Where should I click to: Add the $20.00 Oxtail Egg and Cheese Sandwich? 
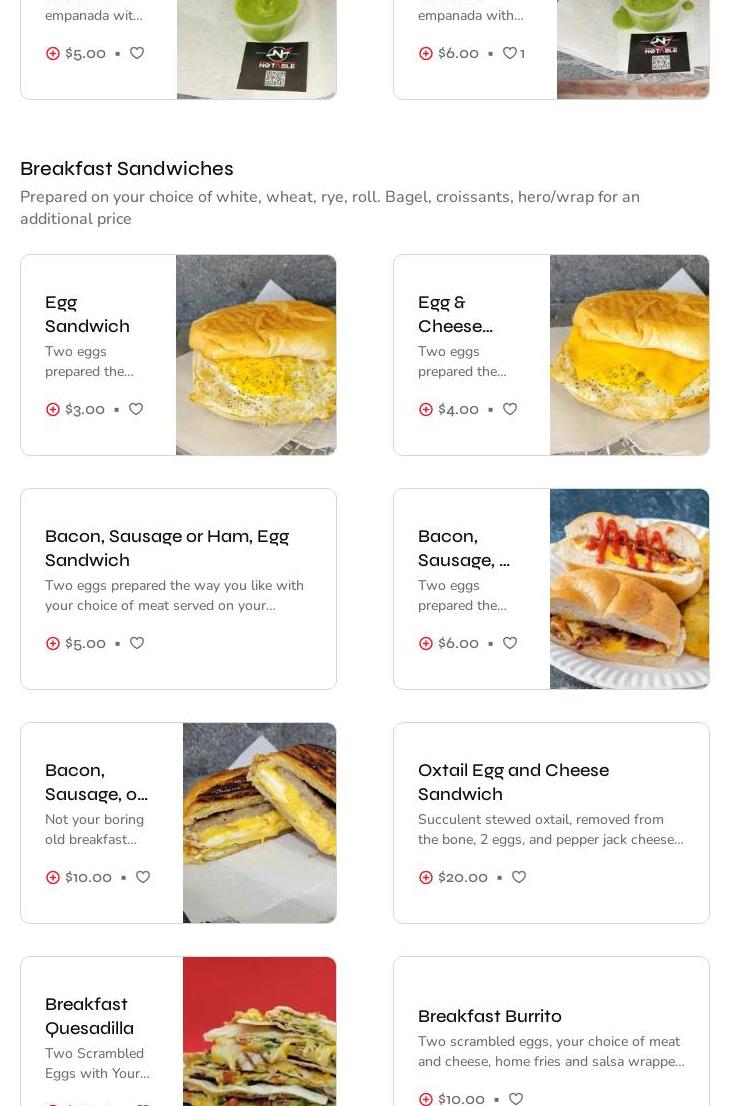426,877
